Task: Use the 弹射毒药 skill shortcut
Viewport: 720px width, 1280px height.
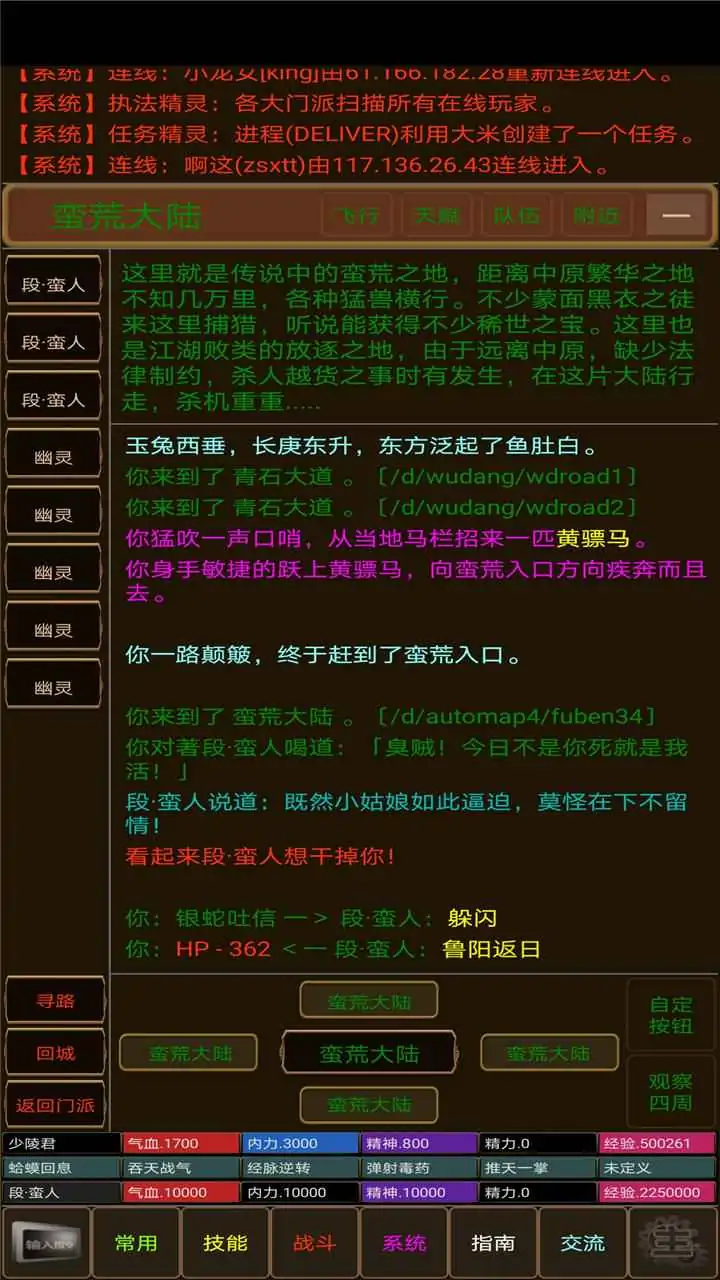Action: pyautogui.click(x=419, y=1168)
